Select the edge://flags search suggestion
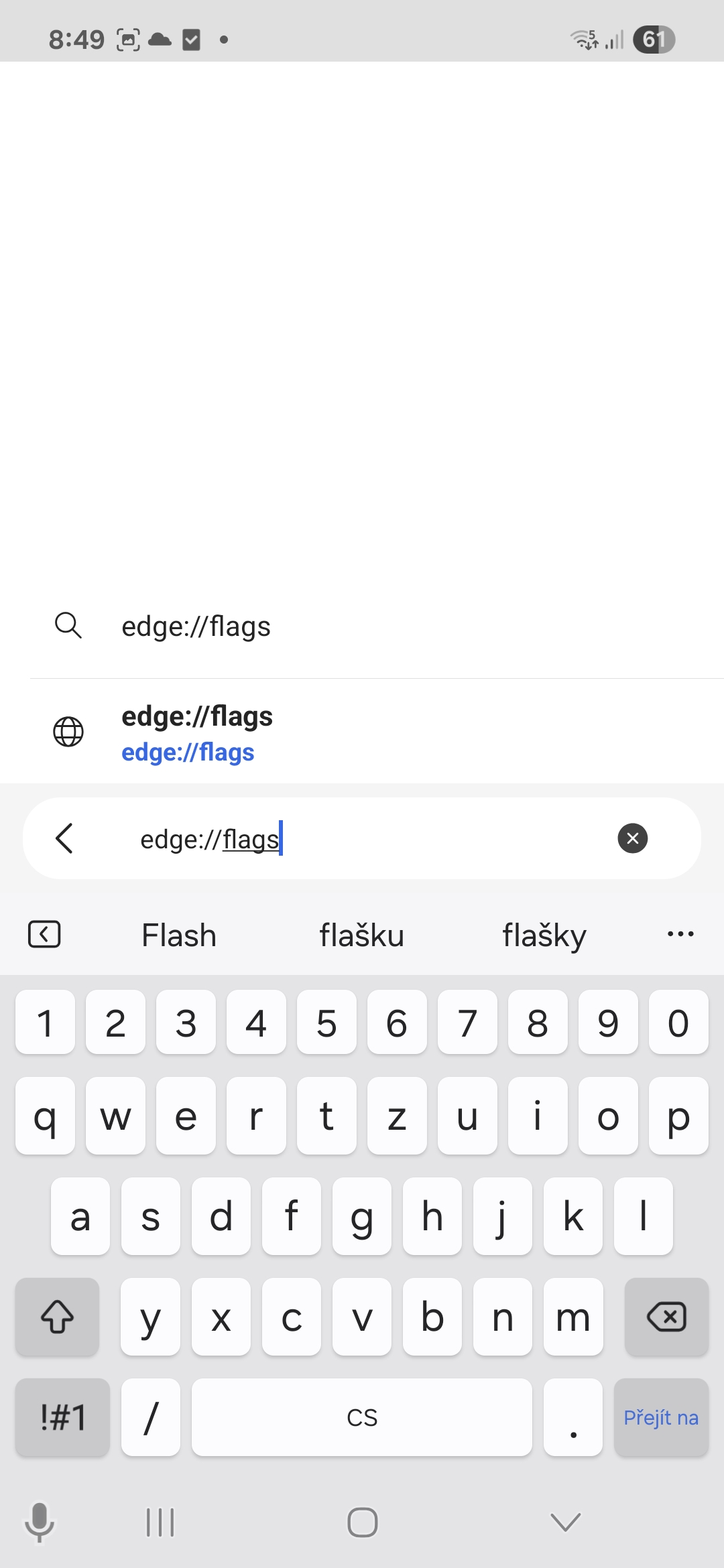724x1568 pixels. tap(362, 626)
